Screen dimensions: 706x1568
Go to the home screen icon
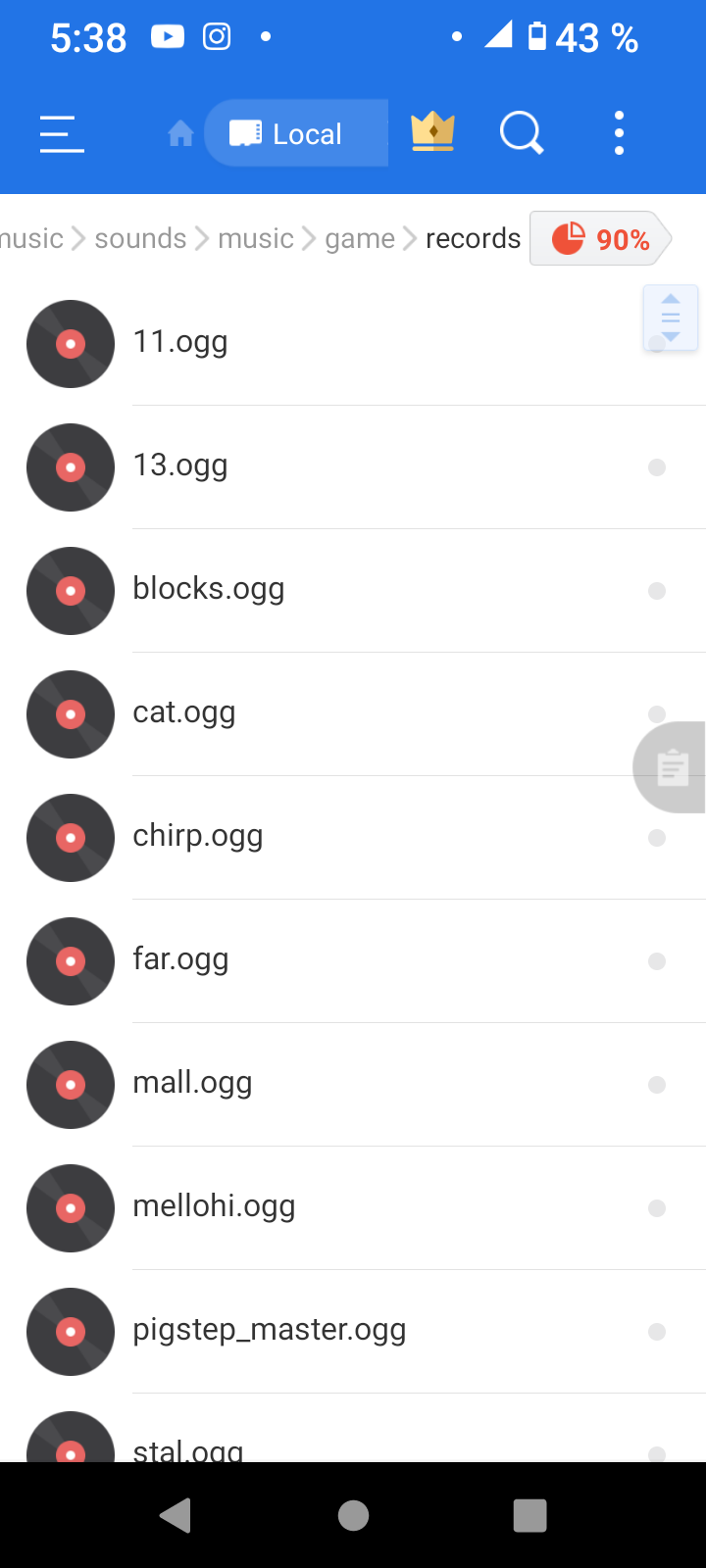pos(180,133)
